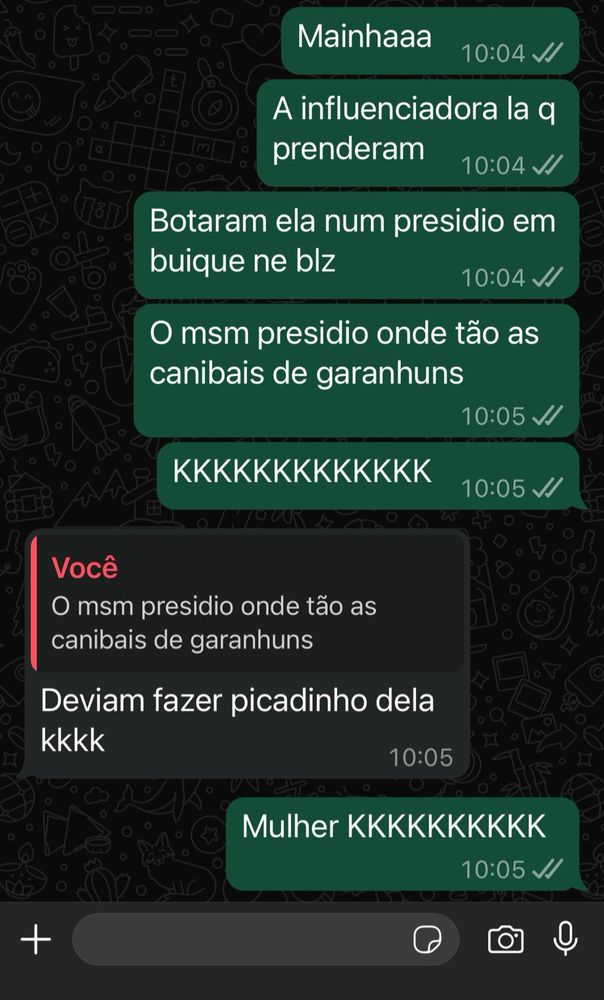The height and width of the screenshot is (1000, 604).
Task: Tap the message input field
Action: pyautogui.click(x=240, y=939)
